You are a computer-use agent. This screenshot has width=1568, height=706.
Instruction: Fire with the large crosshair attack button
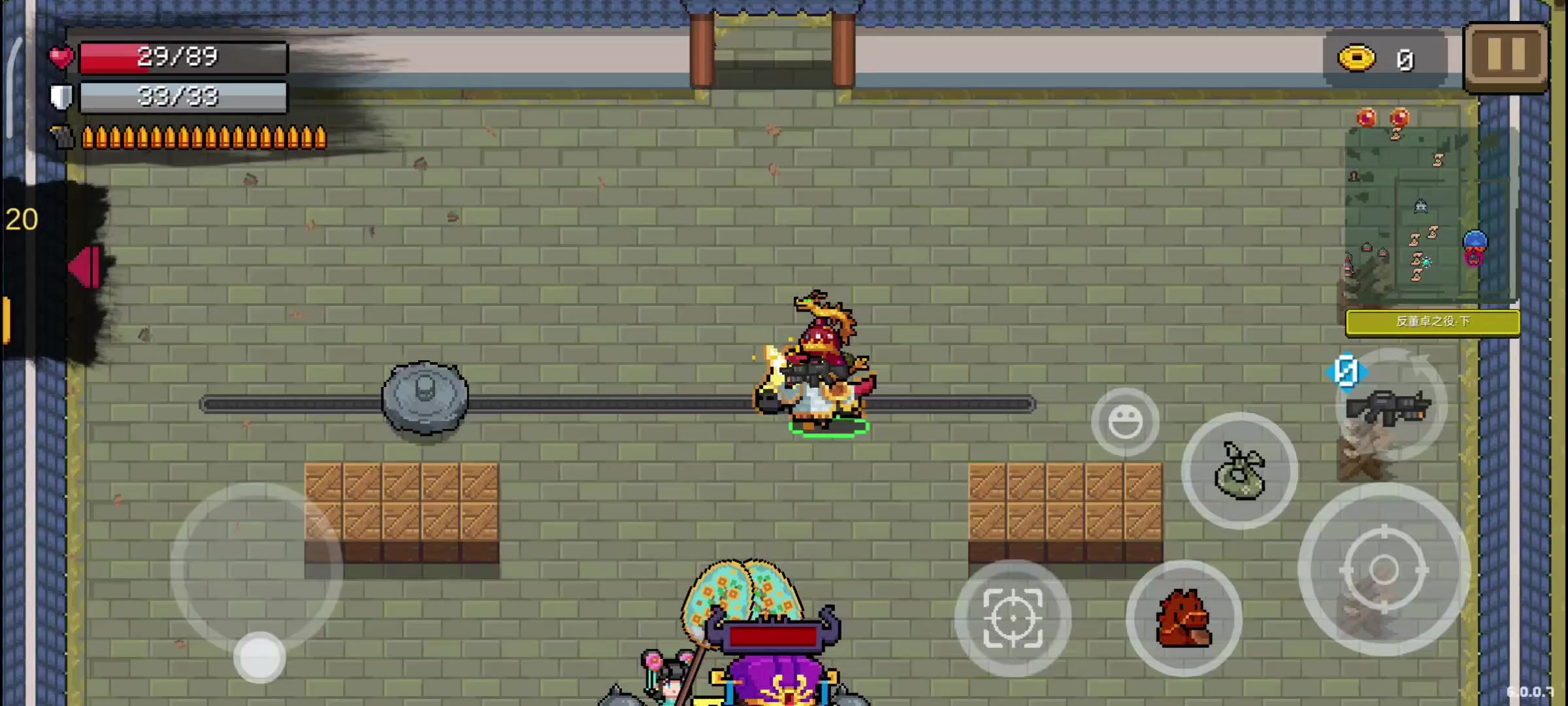(1384, 569)
